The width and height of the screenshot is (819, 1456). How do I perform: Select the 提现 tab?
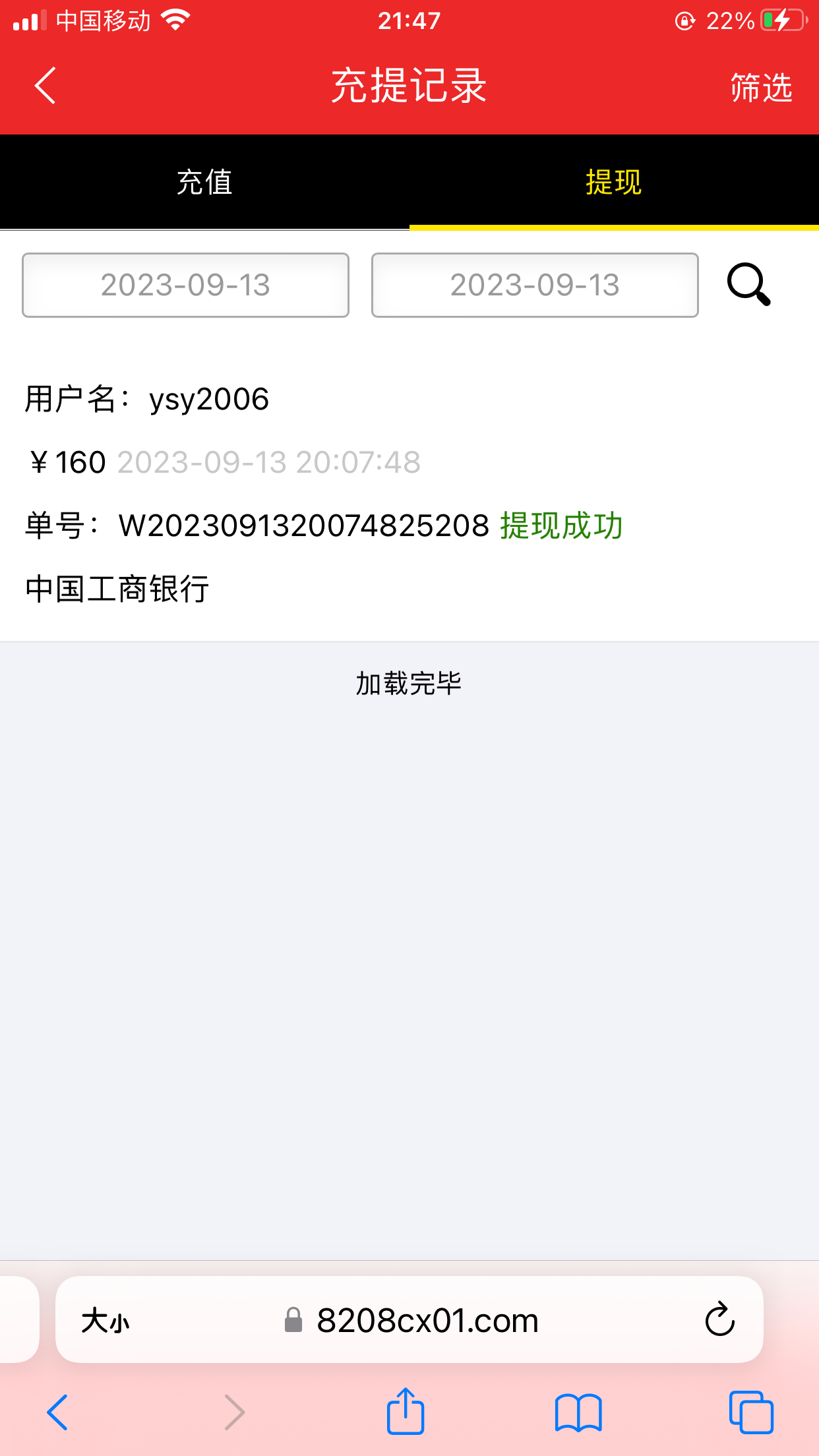(x=613, y=182)
